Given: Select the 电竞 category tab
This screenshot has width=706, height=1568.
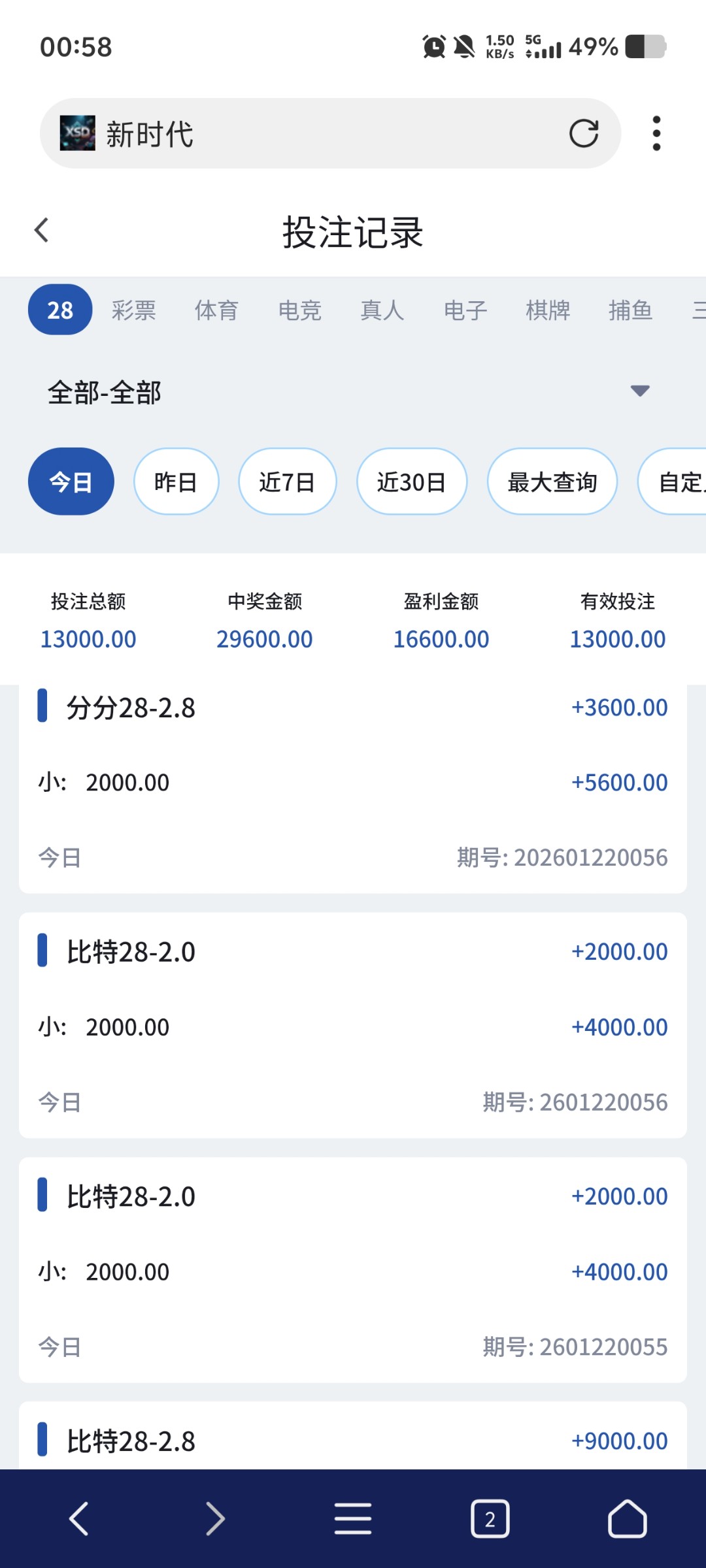Looking at the screenshot, I should 299,310.
